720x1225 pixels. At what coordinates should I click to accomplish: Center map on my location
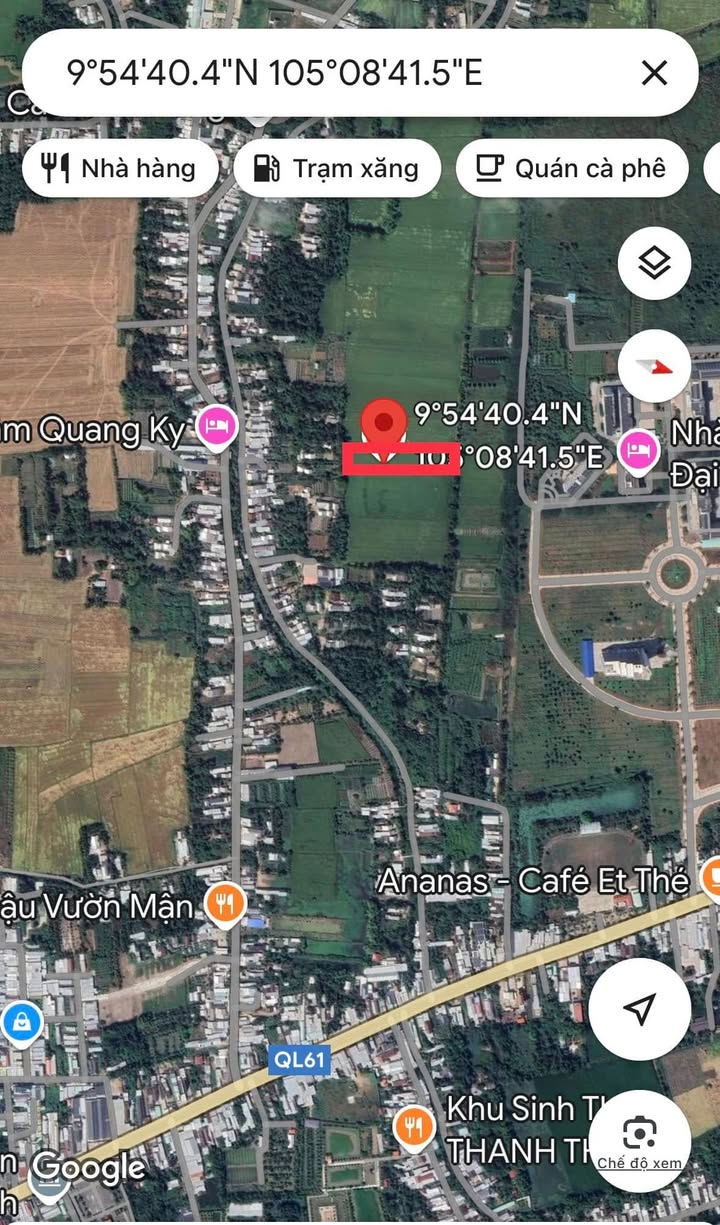click(639, 1009)
